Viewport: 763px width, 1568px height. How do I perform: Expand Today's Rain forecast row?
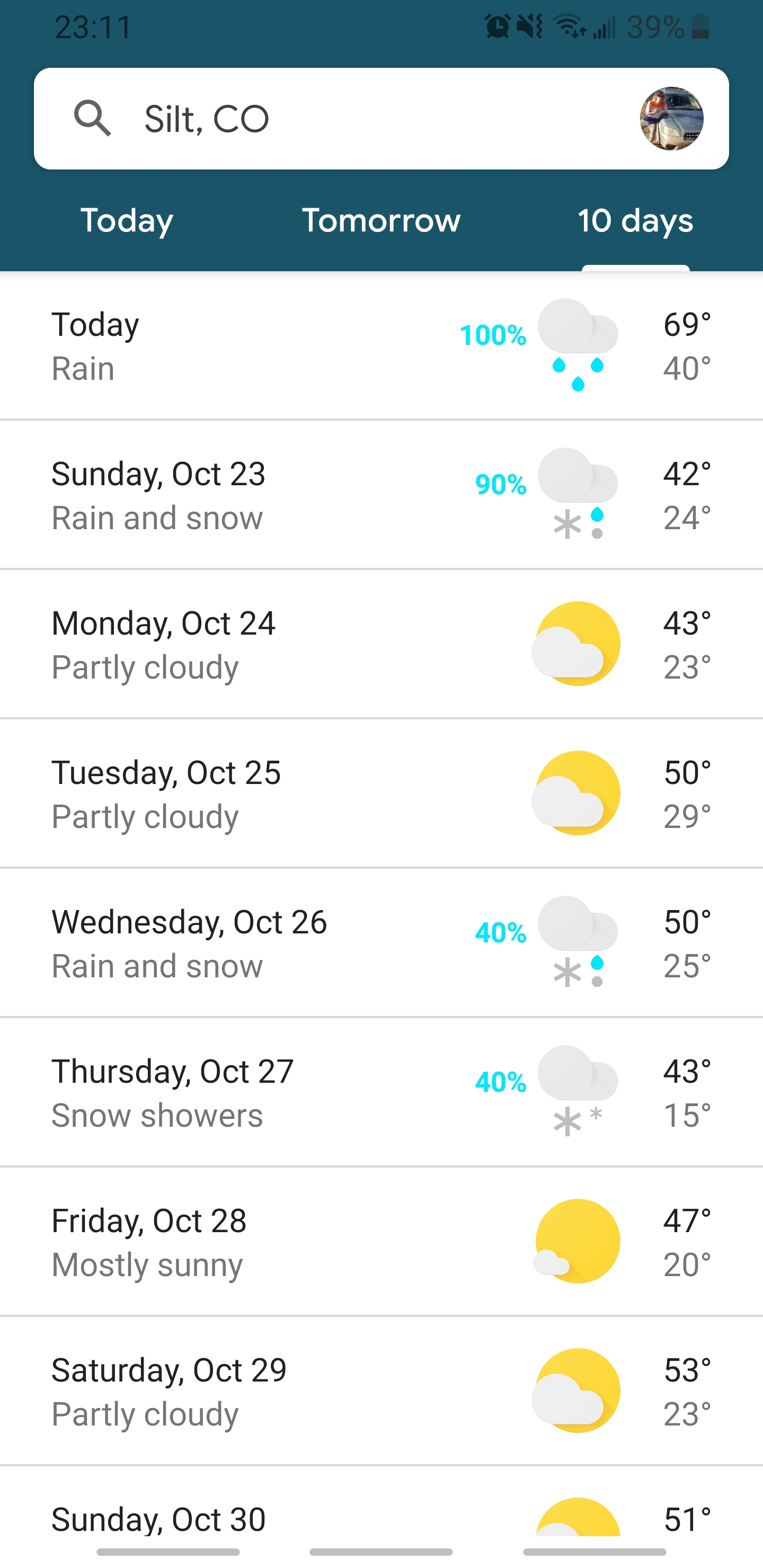[381, 345]
